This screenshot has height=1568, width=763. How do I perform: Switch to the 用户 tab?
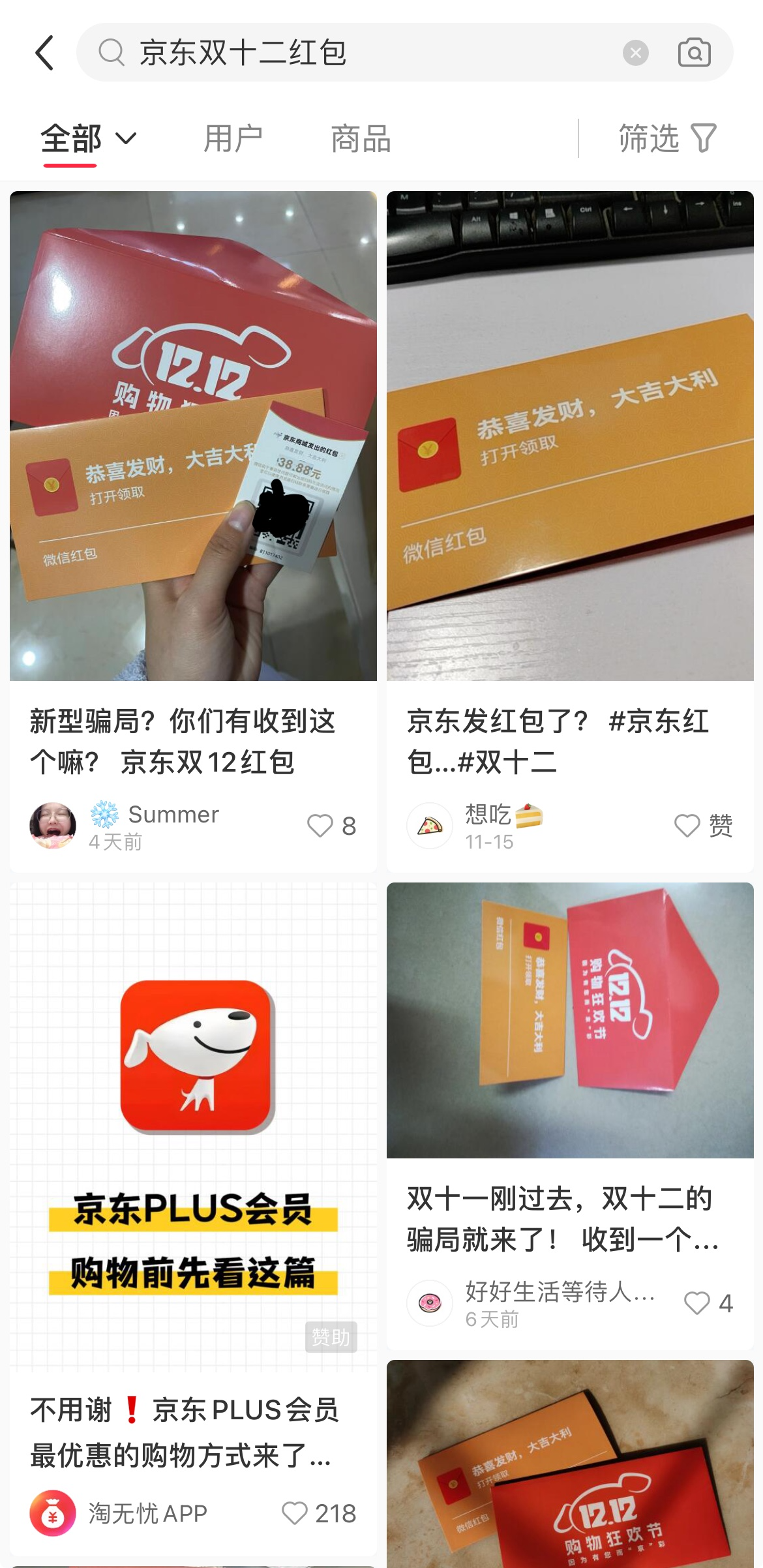click(233, 139)
